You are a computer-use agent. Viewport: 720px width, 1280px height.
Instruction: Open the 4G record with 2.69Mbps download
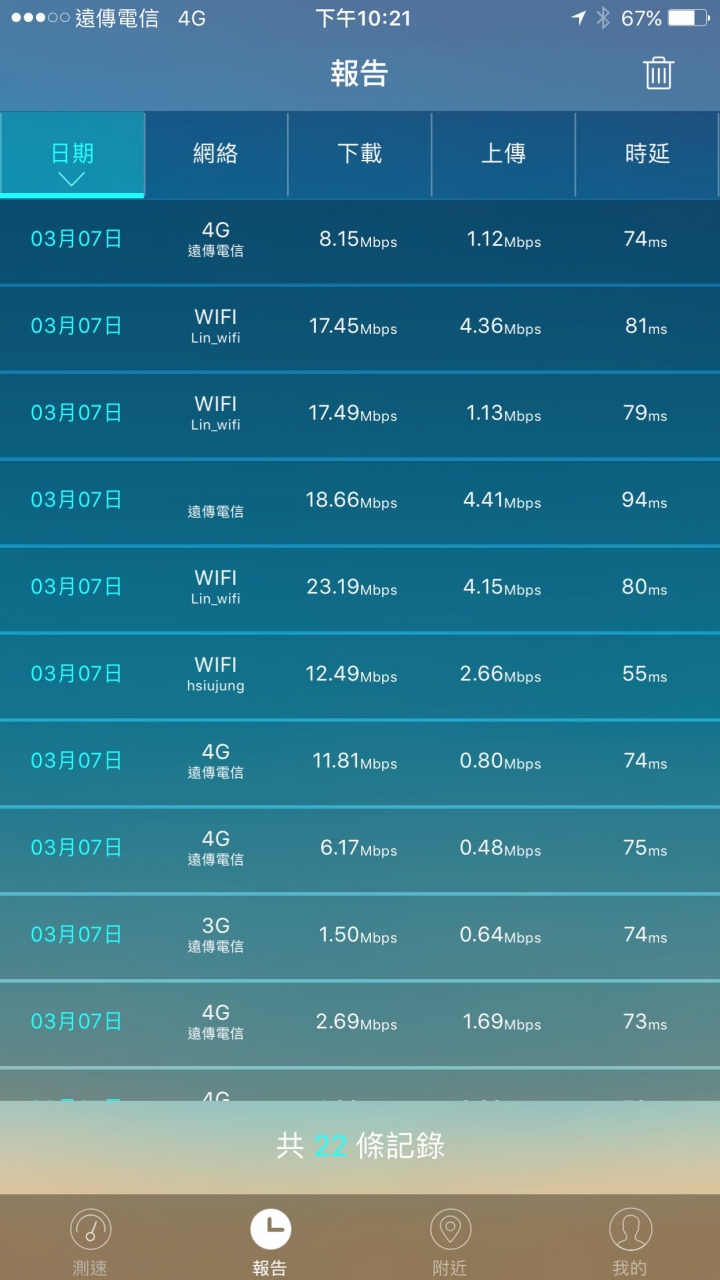360,1023
